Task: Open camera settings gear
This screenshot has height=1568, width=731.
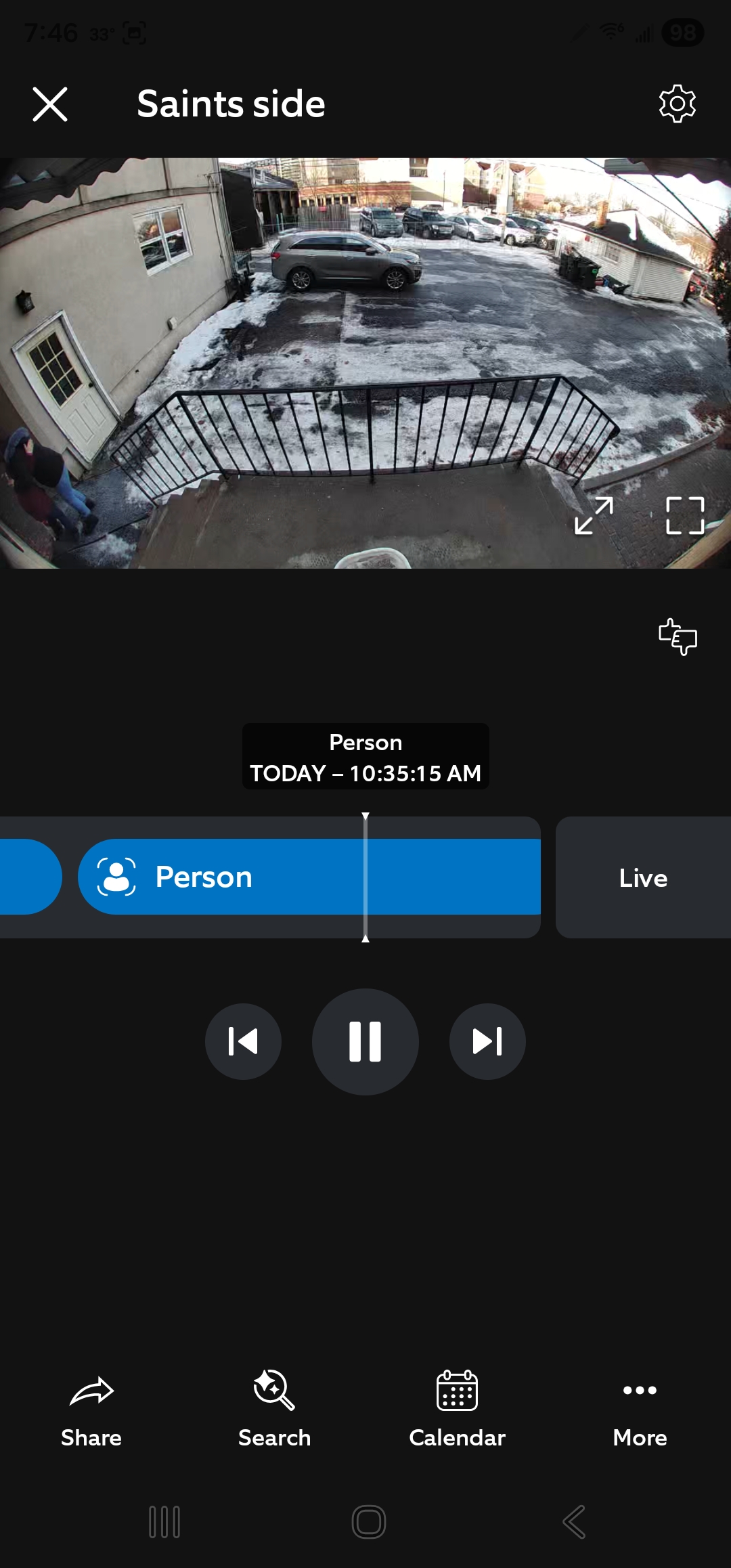Action: [677, 104]
